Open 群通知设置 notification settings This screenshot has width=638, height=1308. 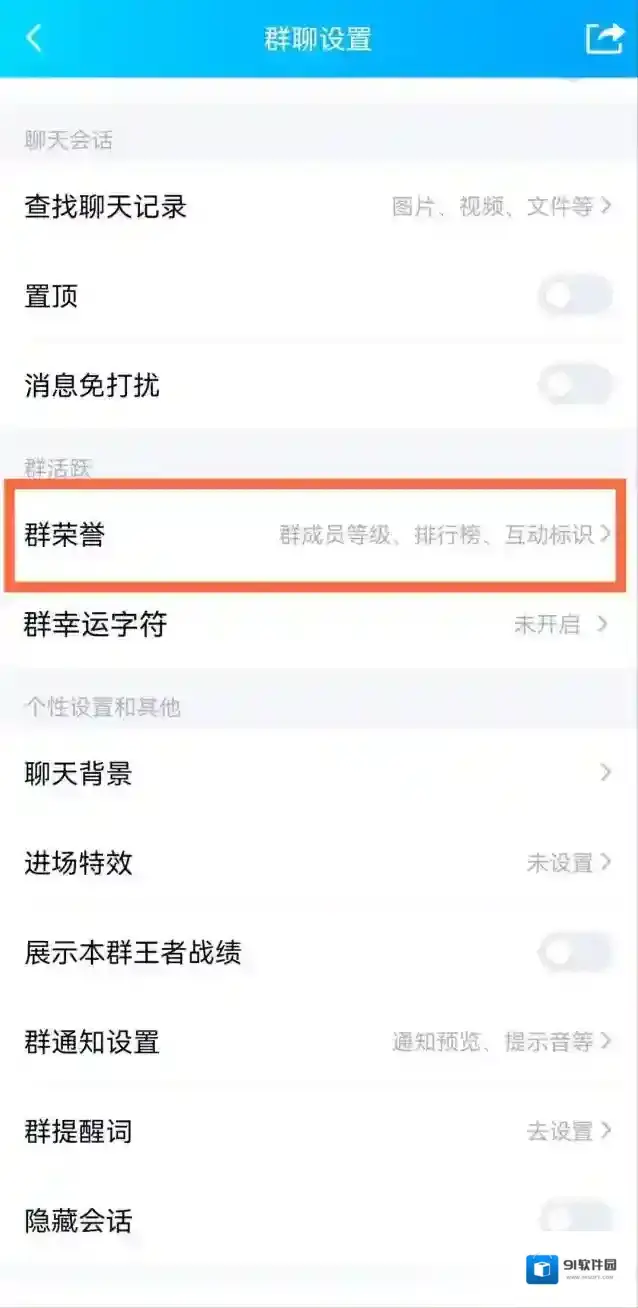318,1042
